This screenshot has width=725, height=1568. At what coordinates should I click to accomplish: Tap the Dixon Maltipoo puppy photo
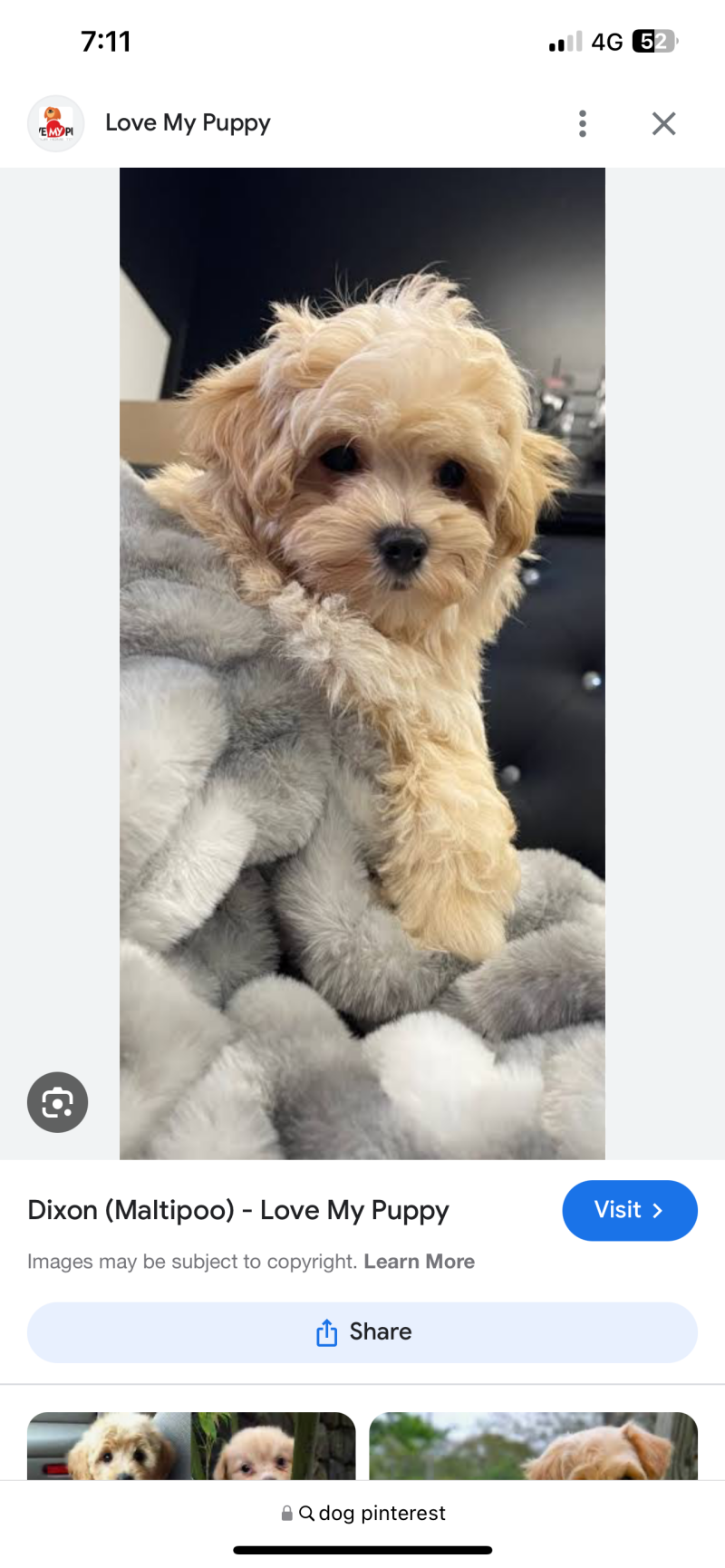click(x=362, y=662)
